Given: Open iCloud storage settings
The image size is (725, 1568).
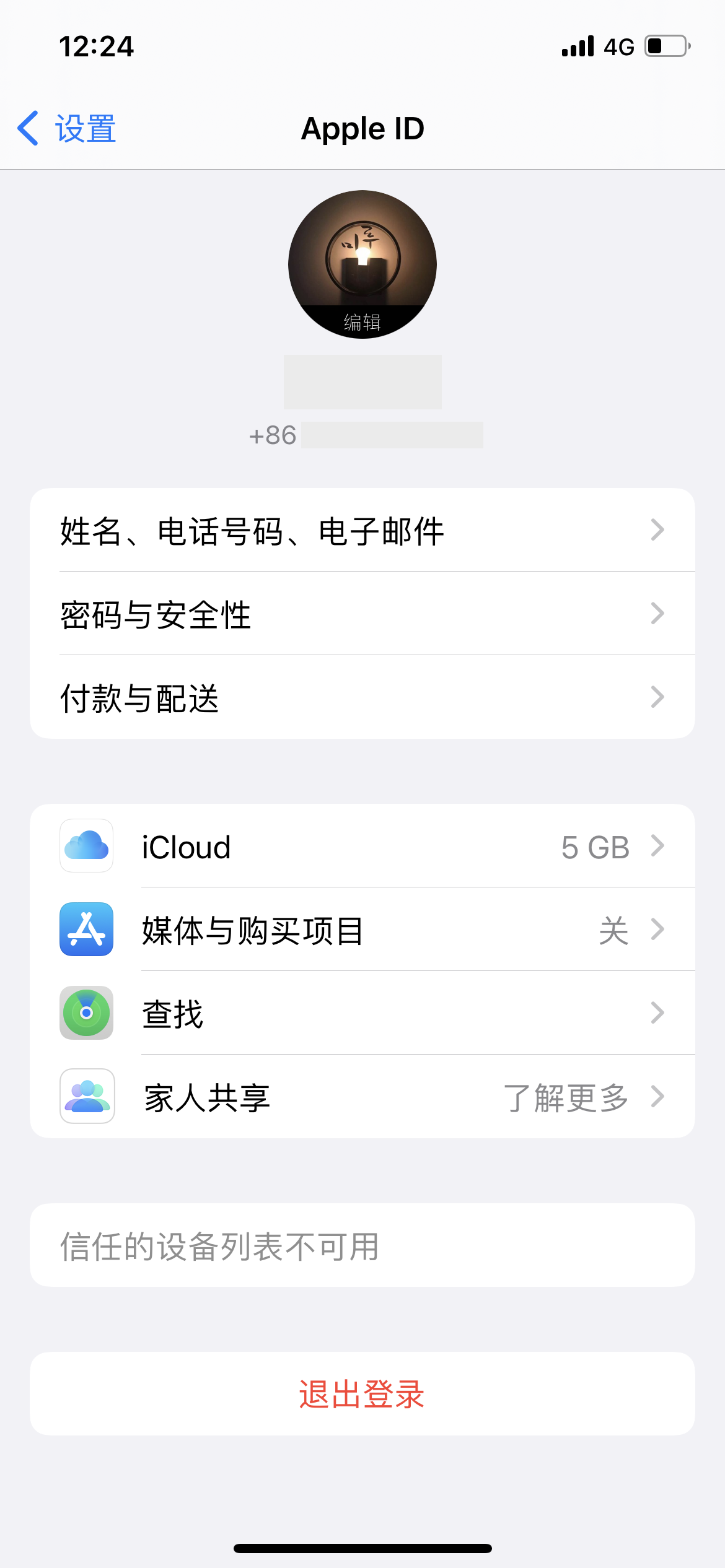Looking at the screenshot, I should (x=362, y=847).
